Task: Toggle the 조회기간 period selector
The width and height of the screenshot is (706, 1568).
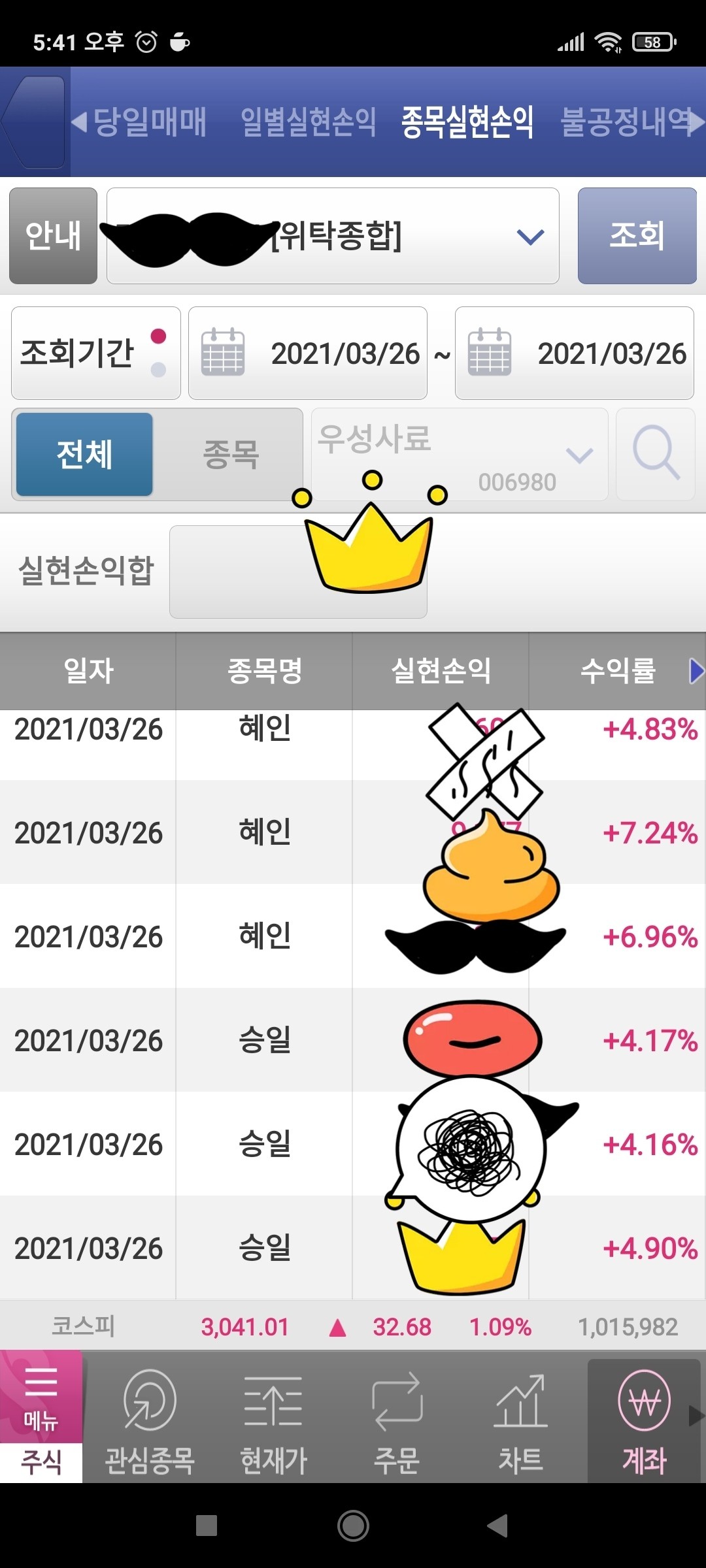Action: point(96,353)
